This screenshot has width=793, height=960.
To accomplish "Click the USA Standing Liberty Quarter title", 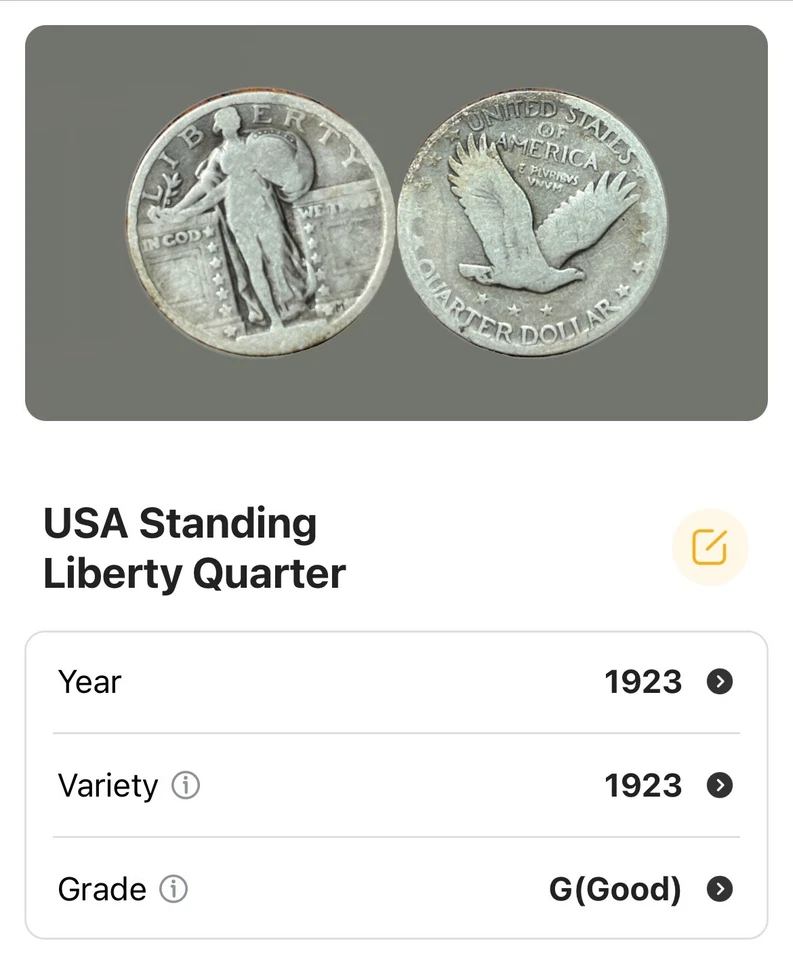I will [x=193, y=548].
